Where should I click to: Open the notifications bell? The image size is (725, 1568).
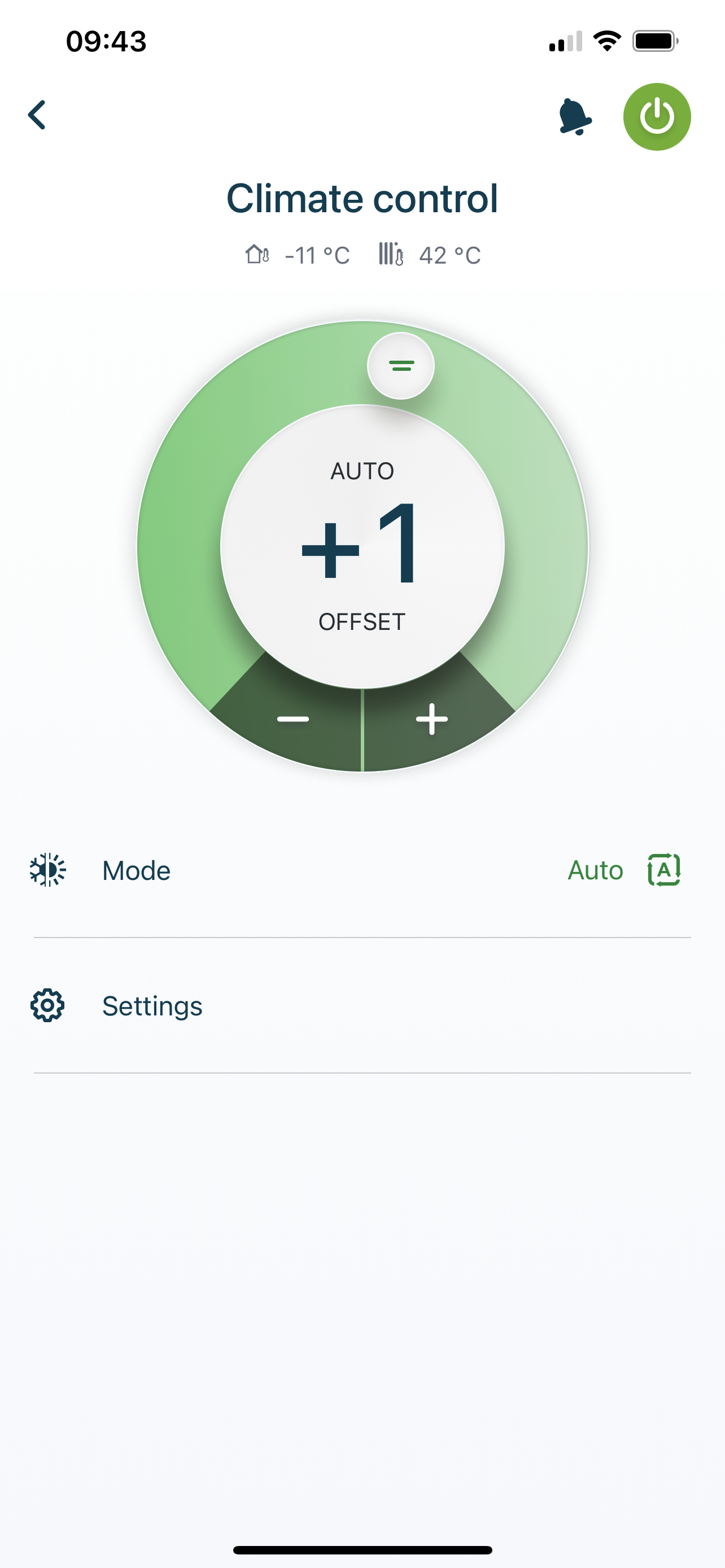(x=574, y=116)
